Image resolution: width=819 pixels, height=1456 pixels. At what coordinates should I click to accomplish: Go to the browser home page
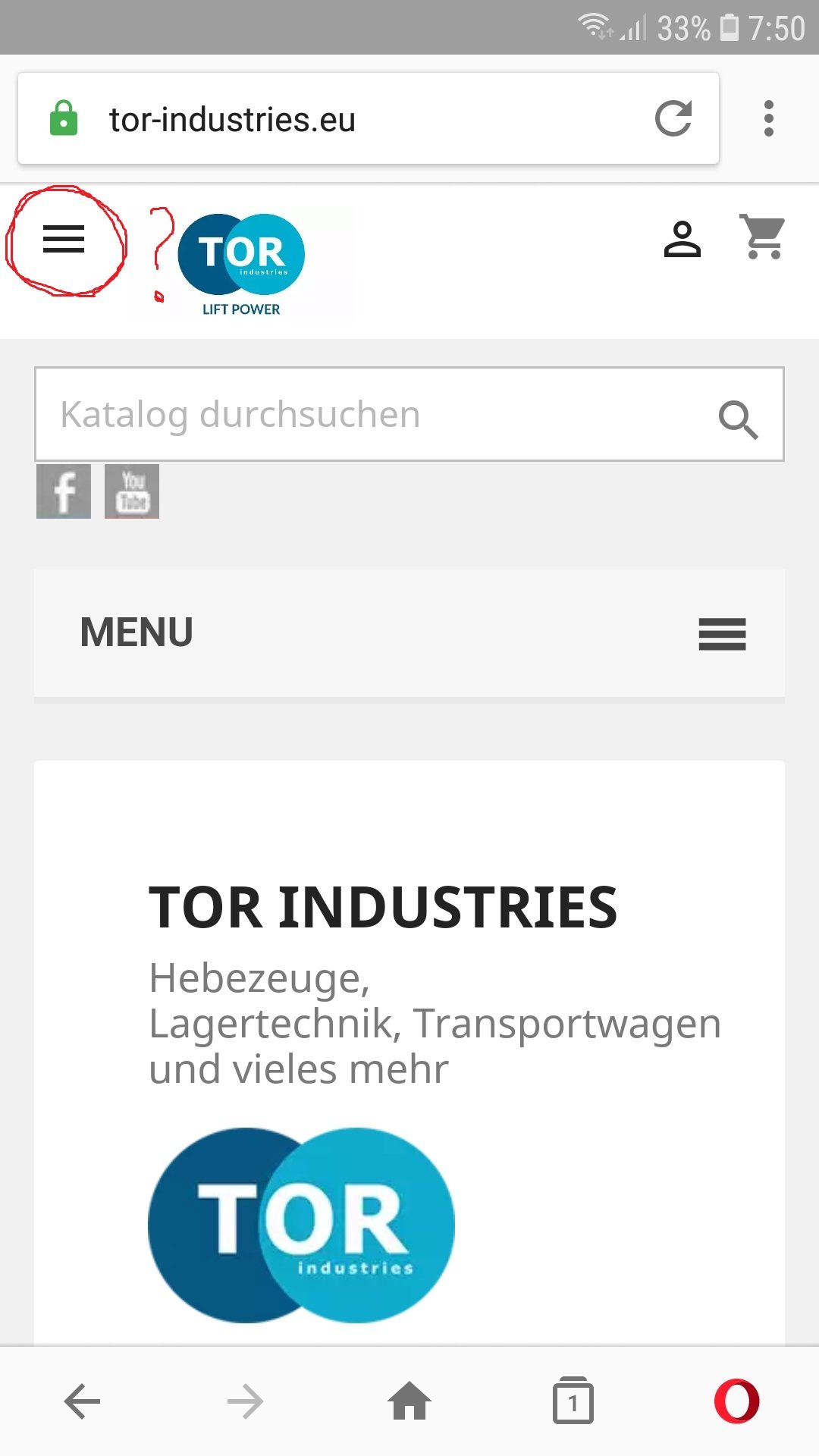coord(409,1401)
